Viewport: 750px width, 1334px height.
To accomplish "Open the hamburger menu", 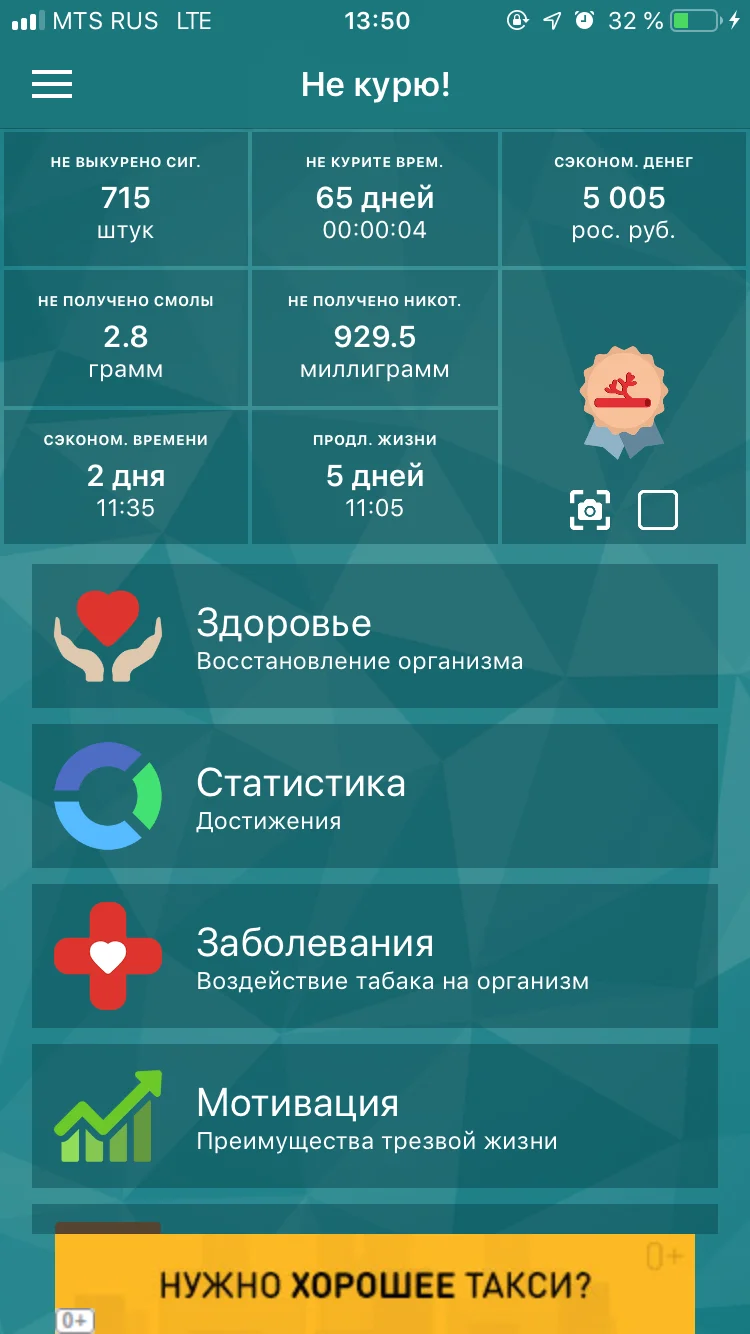I will 52,85.
